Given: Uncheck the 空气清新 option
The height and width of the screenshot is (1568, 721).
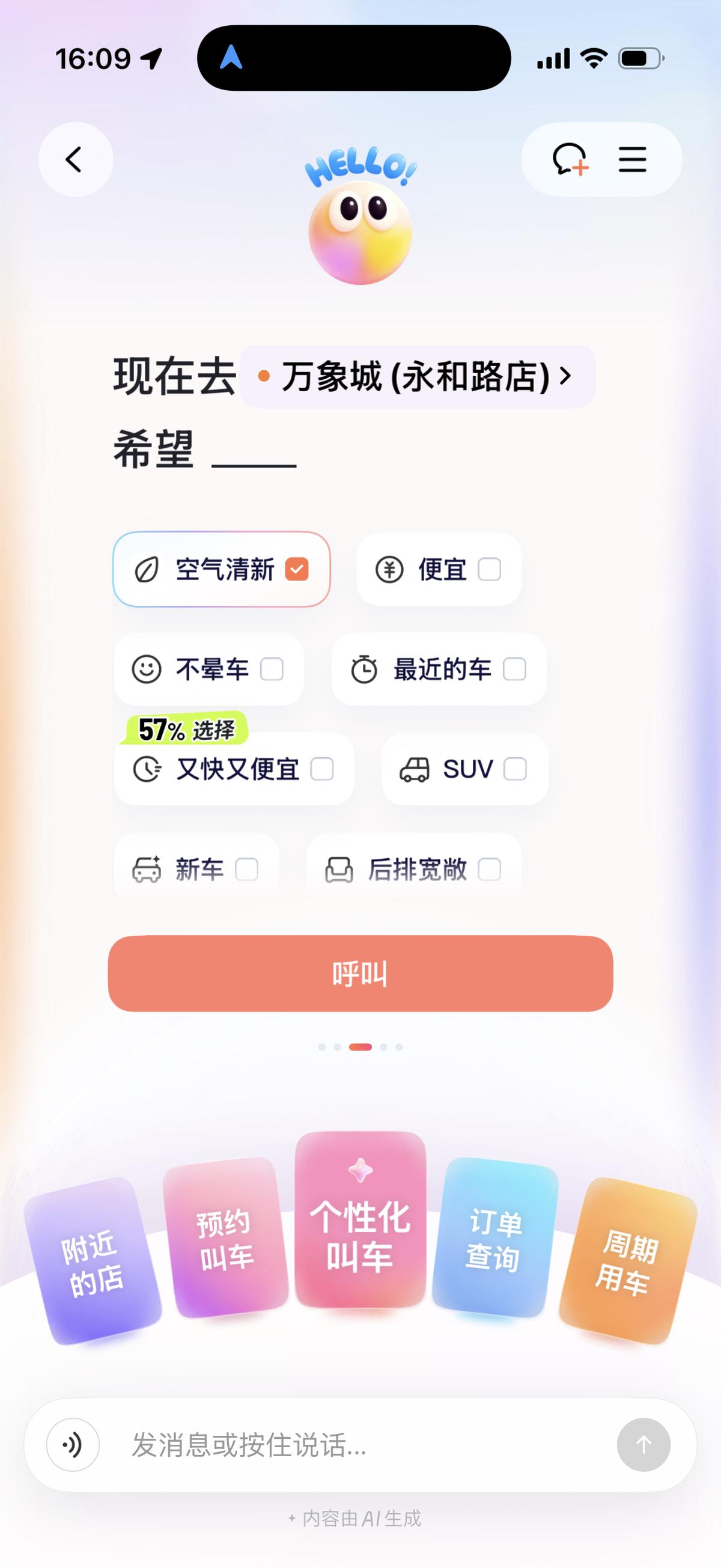Looking at the screenshot, I should [222, 569].
